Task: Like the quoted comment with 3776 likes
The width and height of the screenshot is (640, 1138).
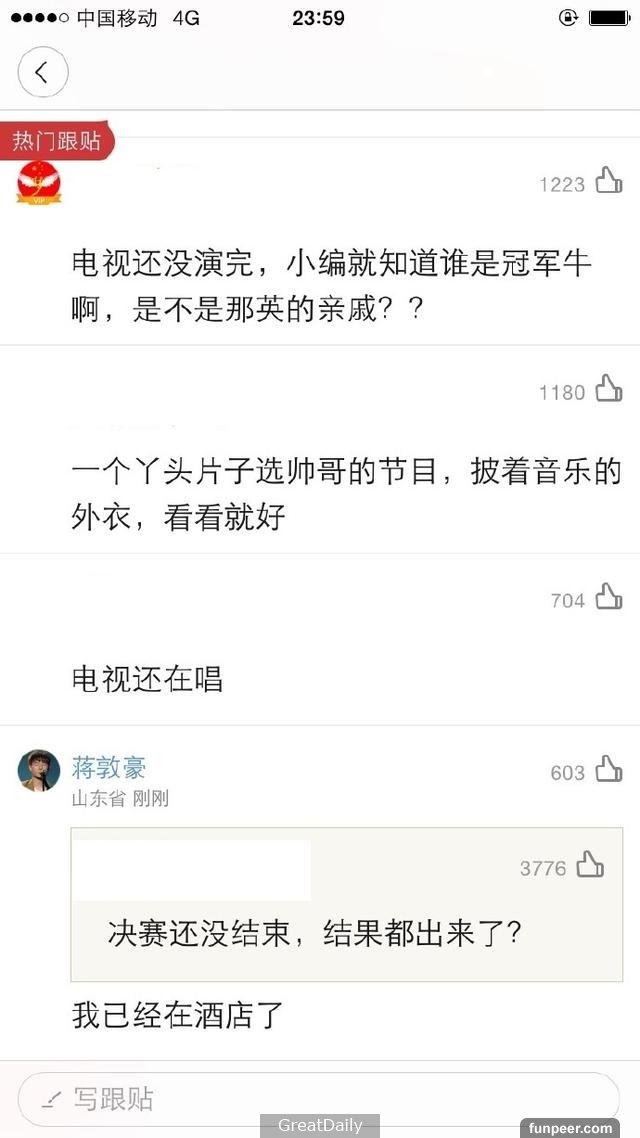Action: coord(590,866)
